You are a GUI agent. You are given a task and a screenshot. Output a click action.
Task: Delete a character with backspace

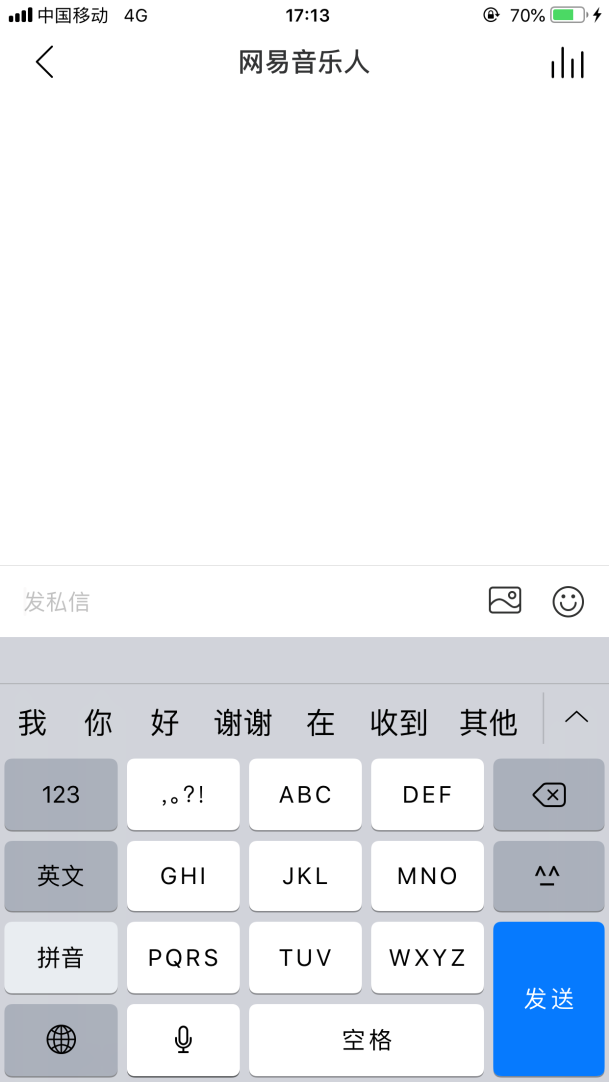(549, 795)
